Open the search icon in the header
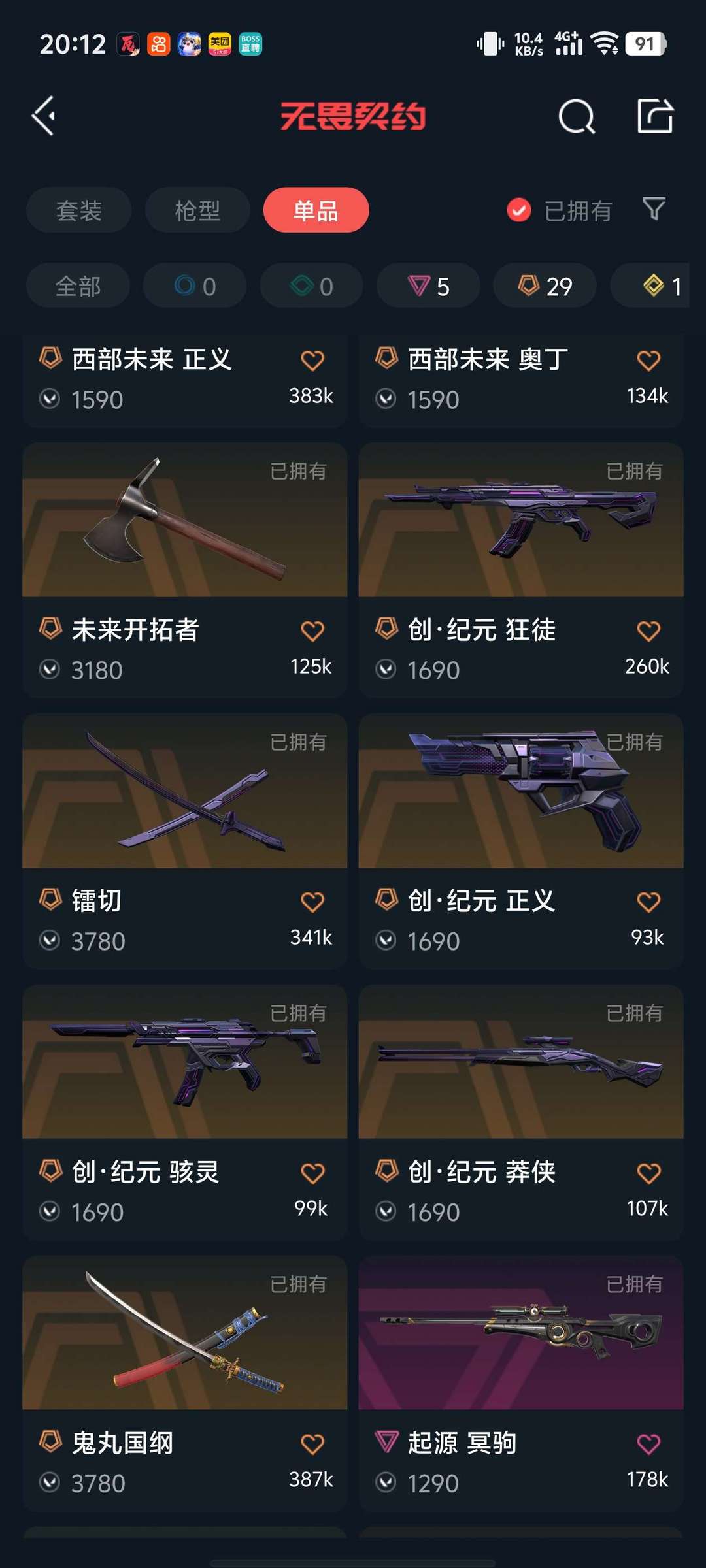706x1568 pixels. (577, 117)
